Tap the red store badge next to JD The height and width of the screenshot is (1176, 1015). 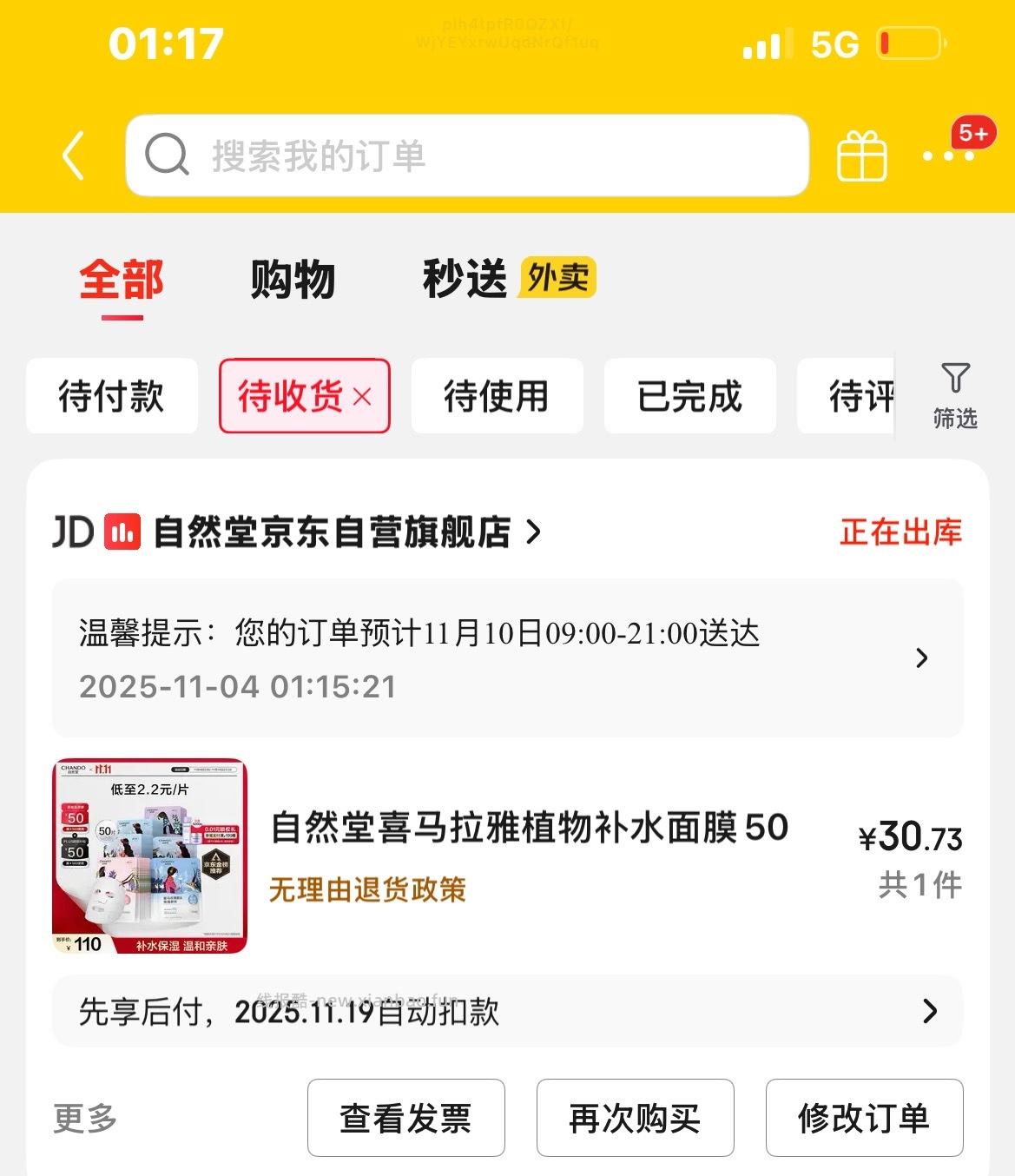click(x=122, y=532)
